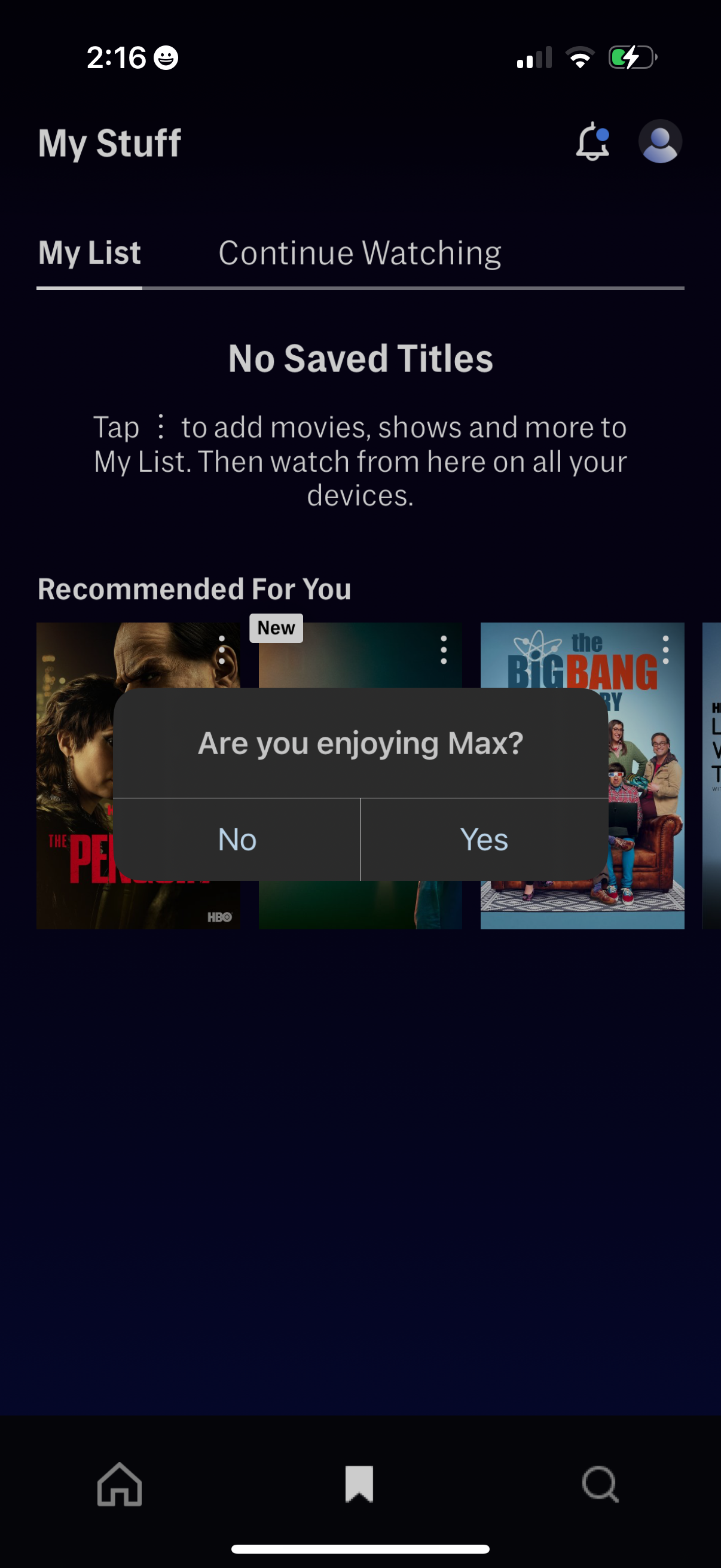Switch to the Continue Watching tab
The width and height of the screenshot is (721, 1568).
(360, 251)
